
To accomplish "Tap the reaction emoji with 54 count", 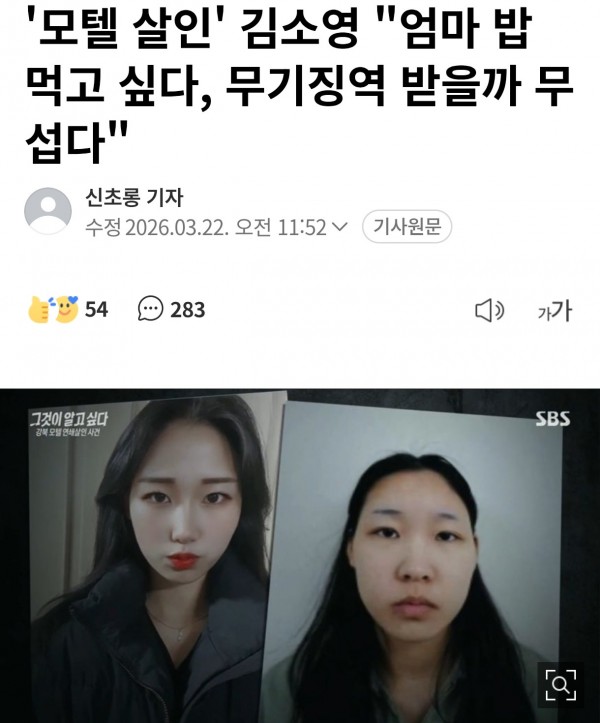I will coord(53,310).
